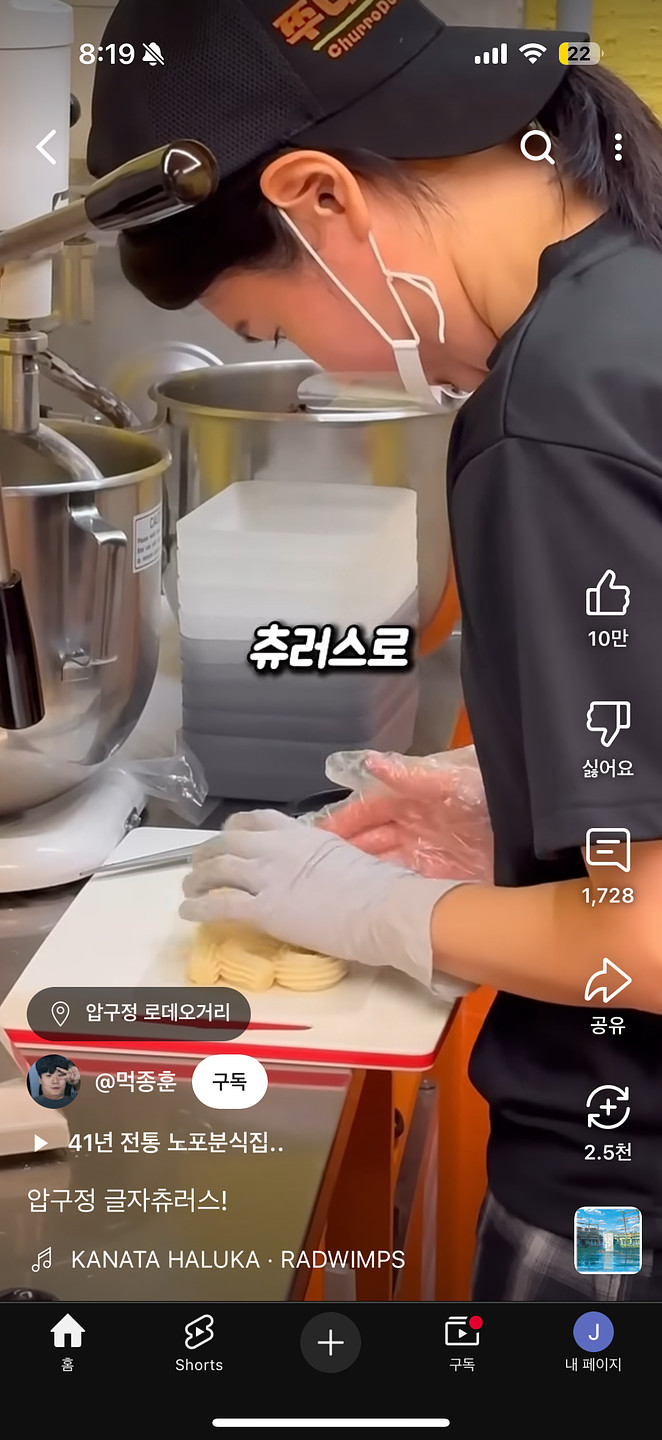Switch to the Shorts tab
This screenshot has height=1440, width=662.
coord(199,1342)
